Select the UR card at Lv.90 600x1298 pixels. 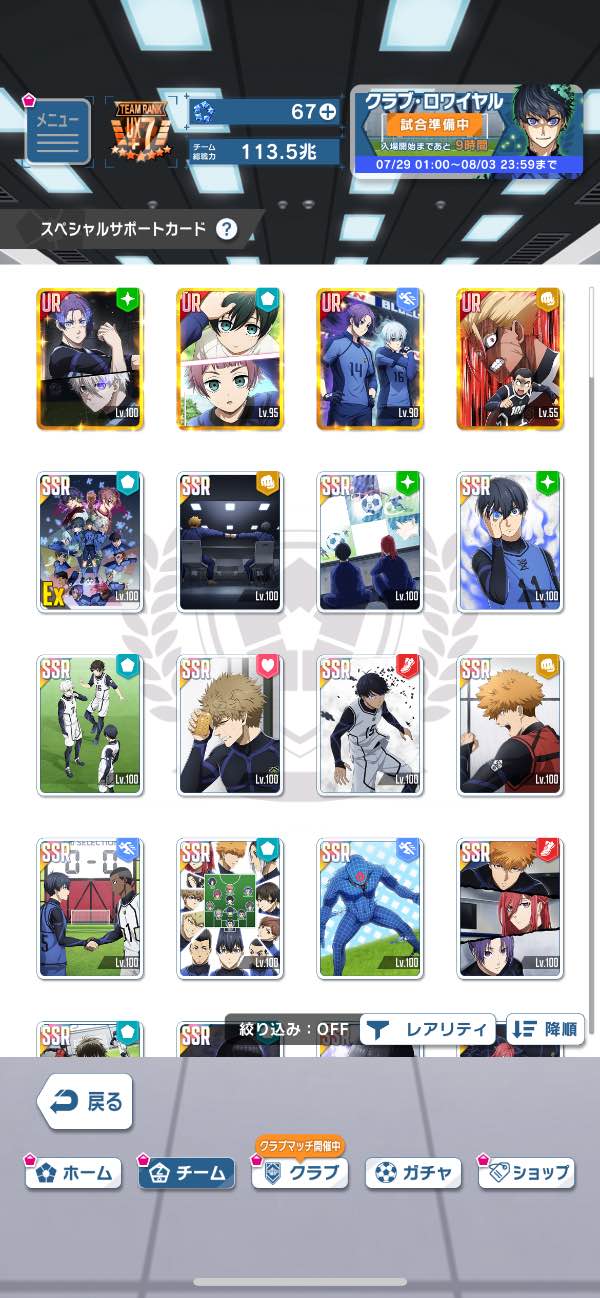(370, 358)
